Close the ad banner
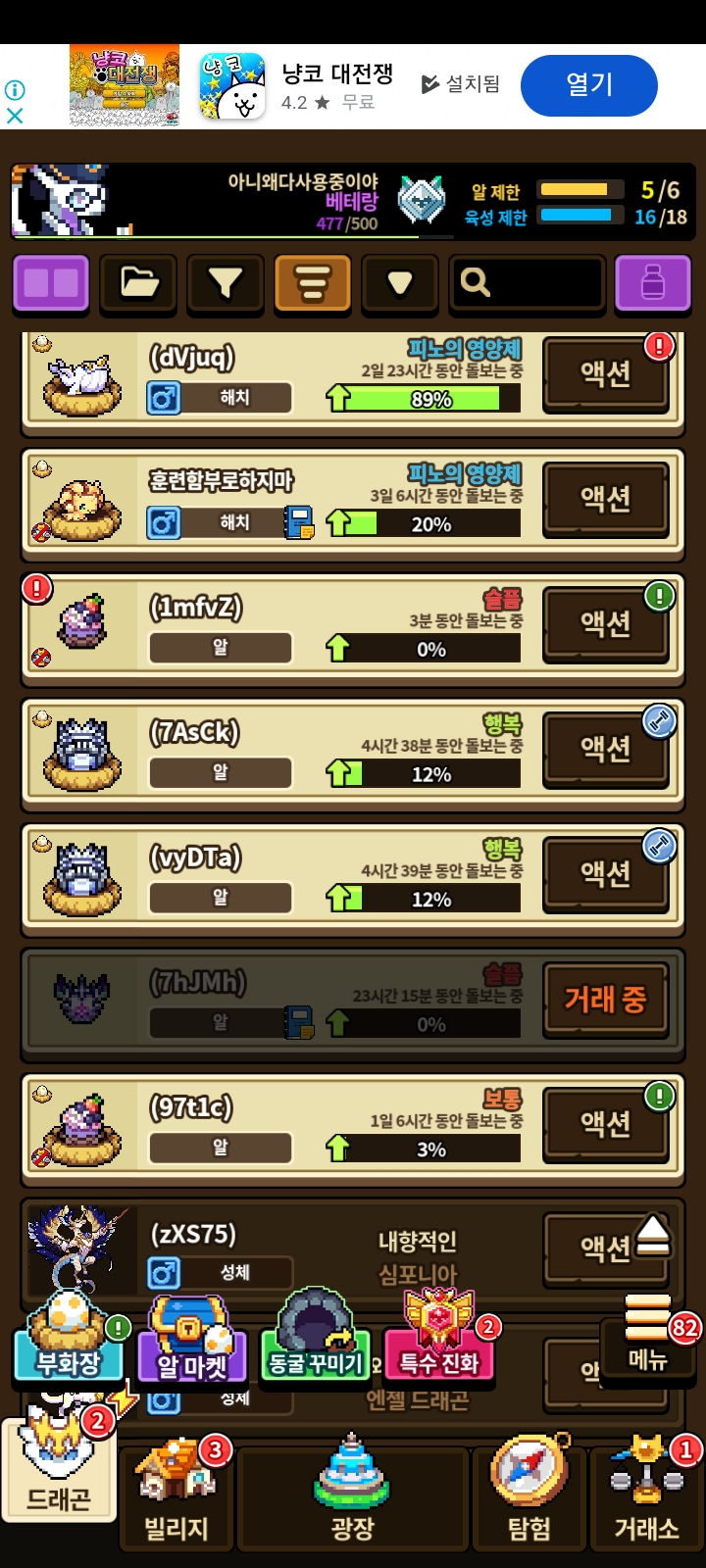 coord(15,116)
